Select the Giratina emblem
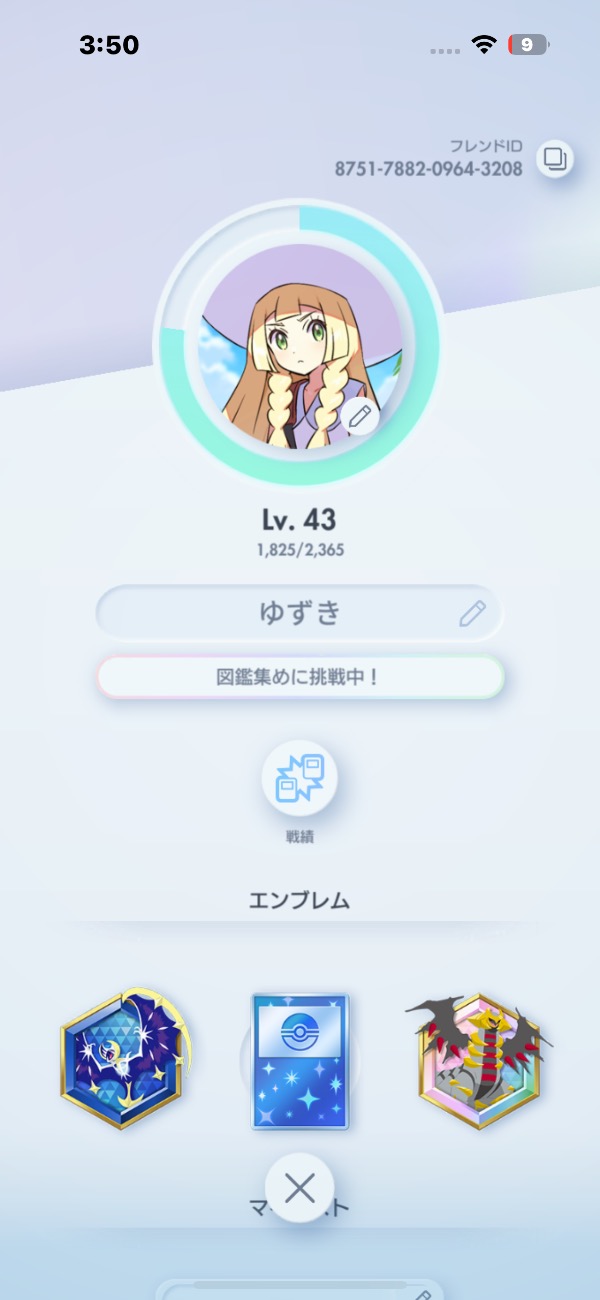The height and width of the screenshot is (1300, 600). pos(480,1058)
